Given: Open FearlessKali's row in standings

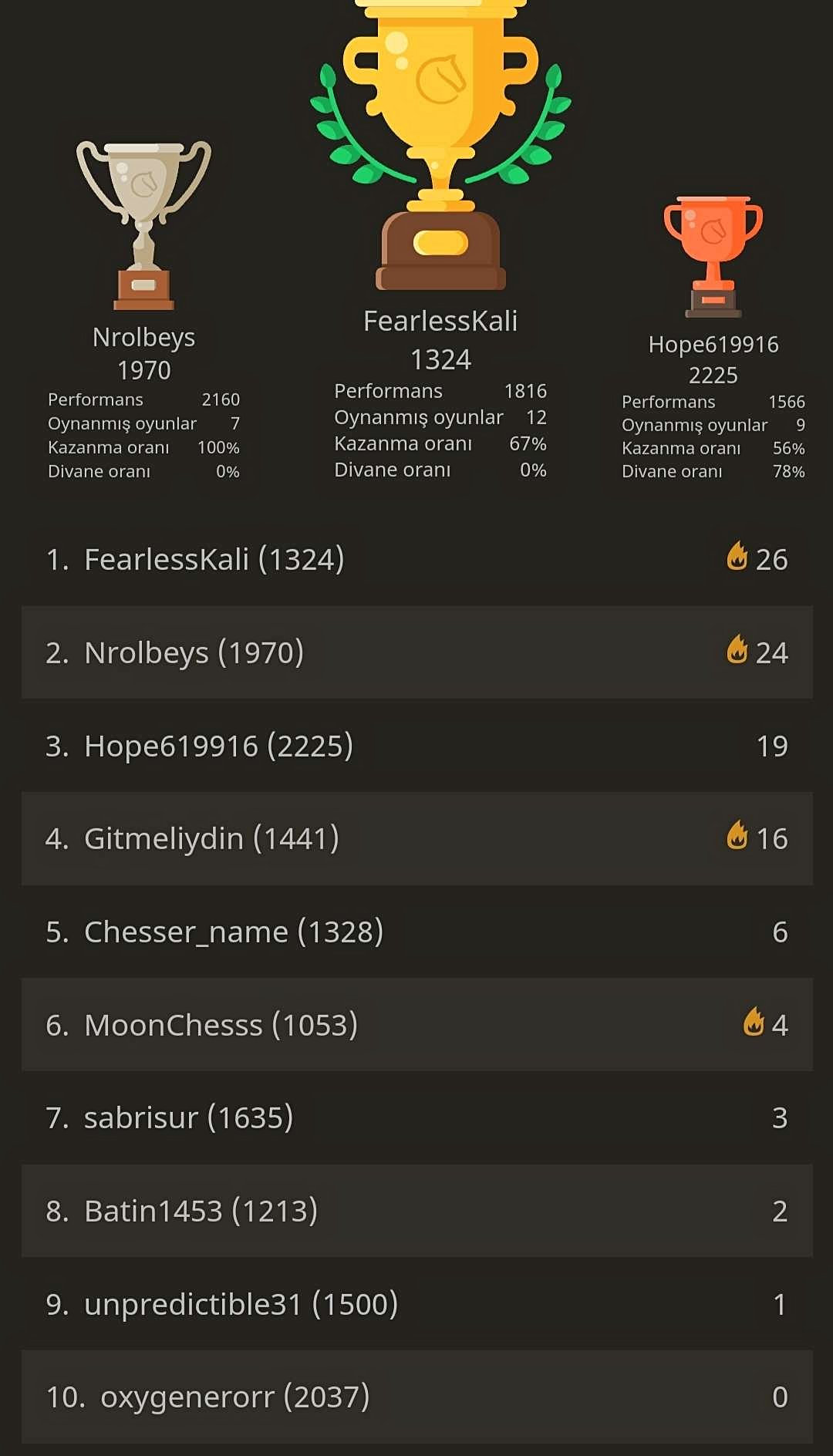Looking at the screenshot, I should pos(416,559).
